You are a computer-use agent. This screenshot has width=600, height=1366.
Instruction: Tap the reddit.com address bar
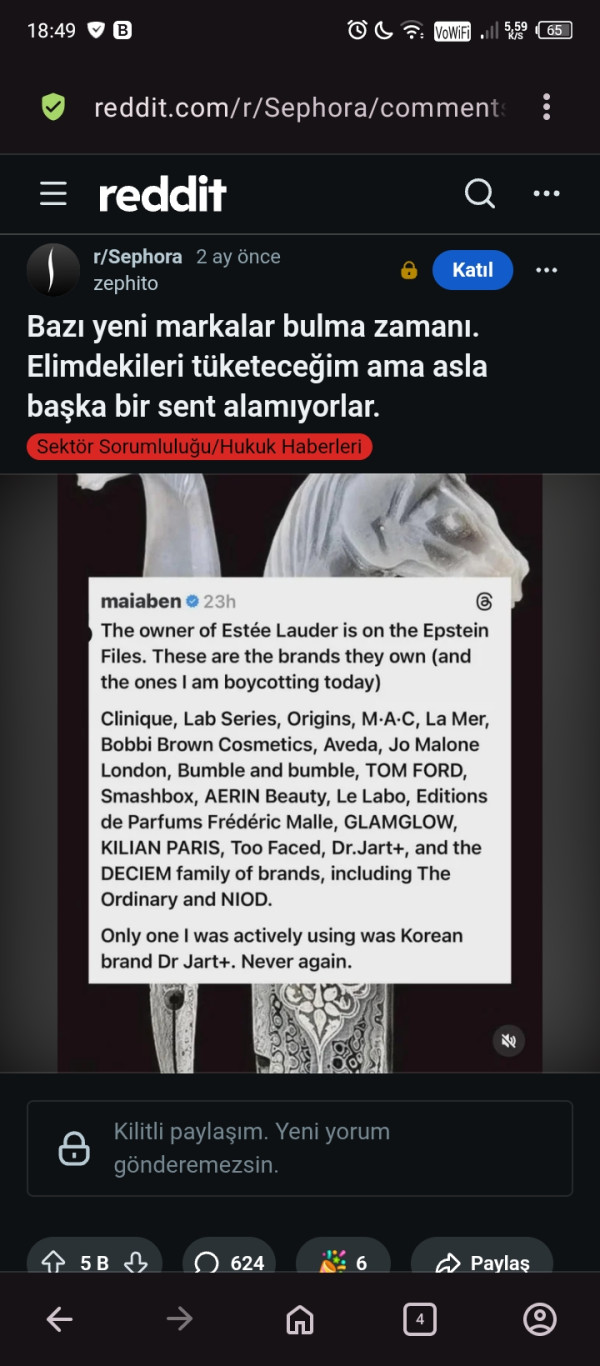click(300, 107)
